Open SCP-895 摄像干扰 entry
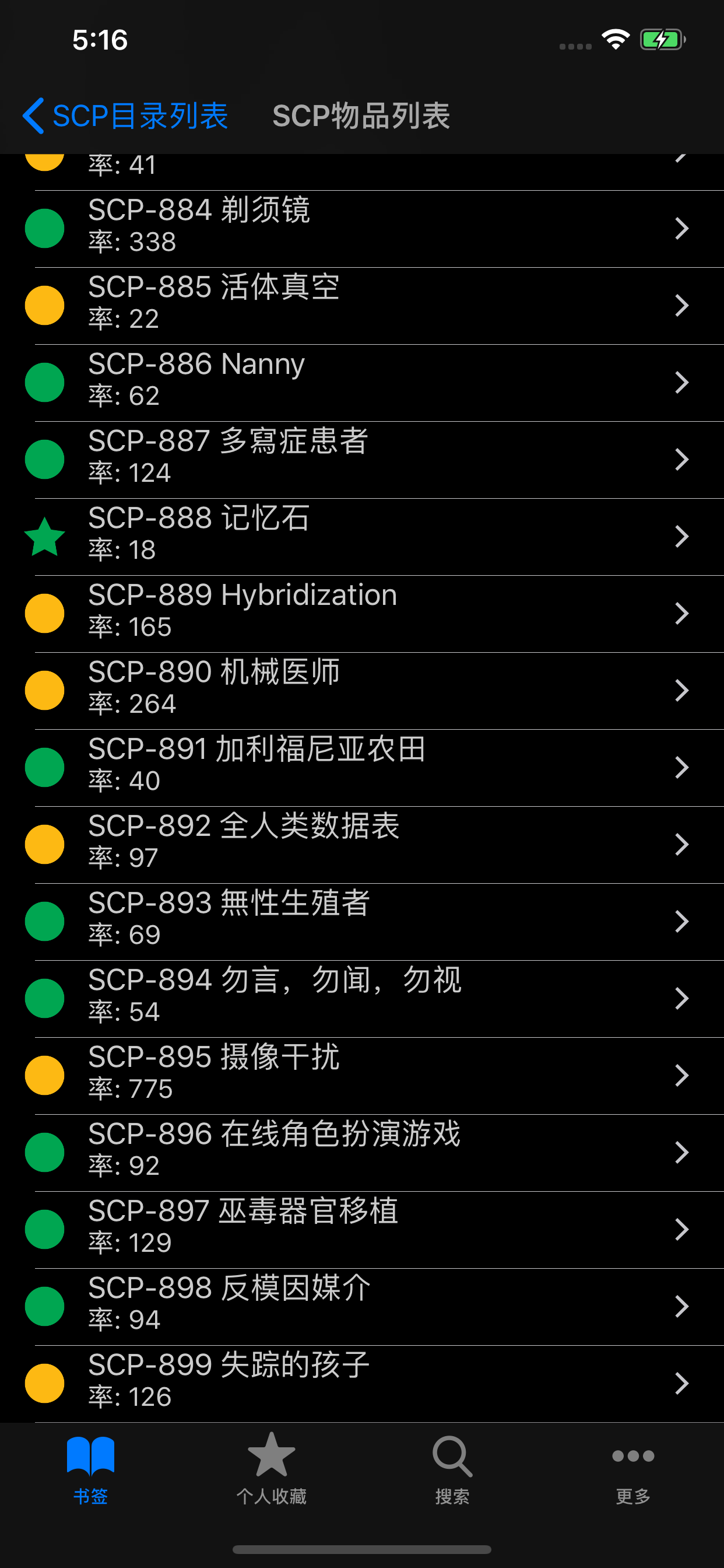The height and width of the screenshot is (1568, 724). coord(362,1076)
